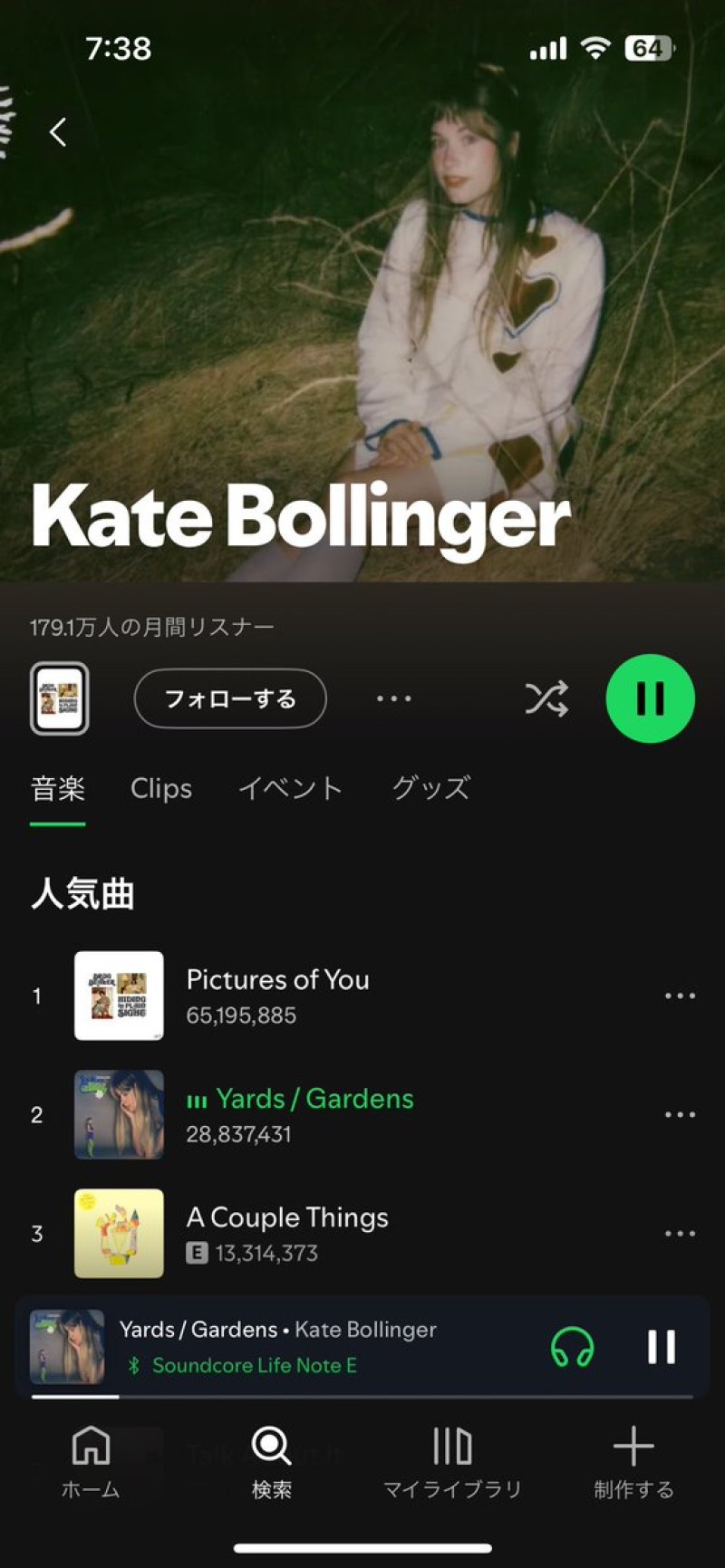Open options for Yards / Gardens in list

click(x=680, y=1114)
